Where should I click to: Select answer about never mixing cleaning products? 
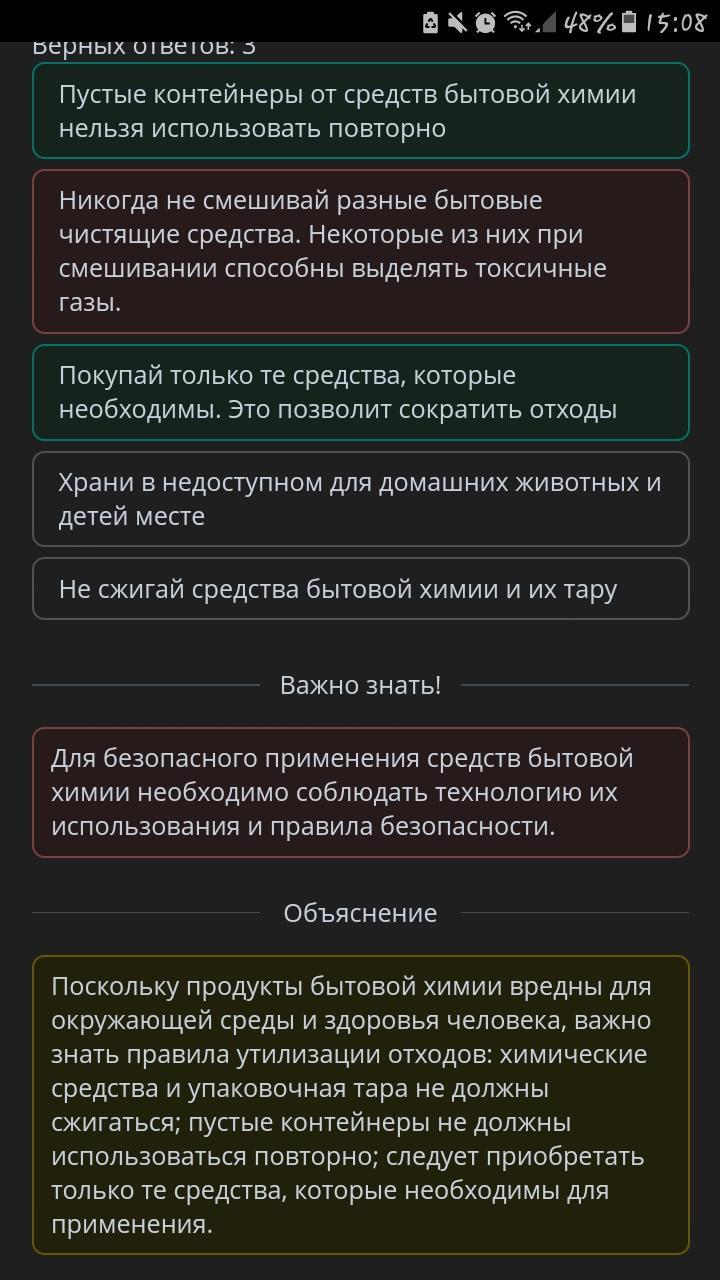click(x=360, y=251)
